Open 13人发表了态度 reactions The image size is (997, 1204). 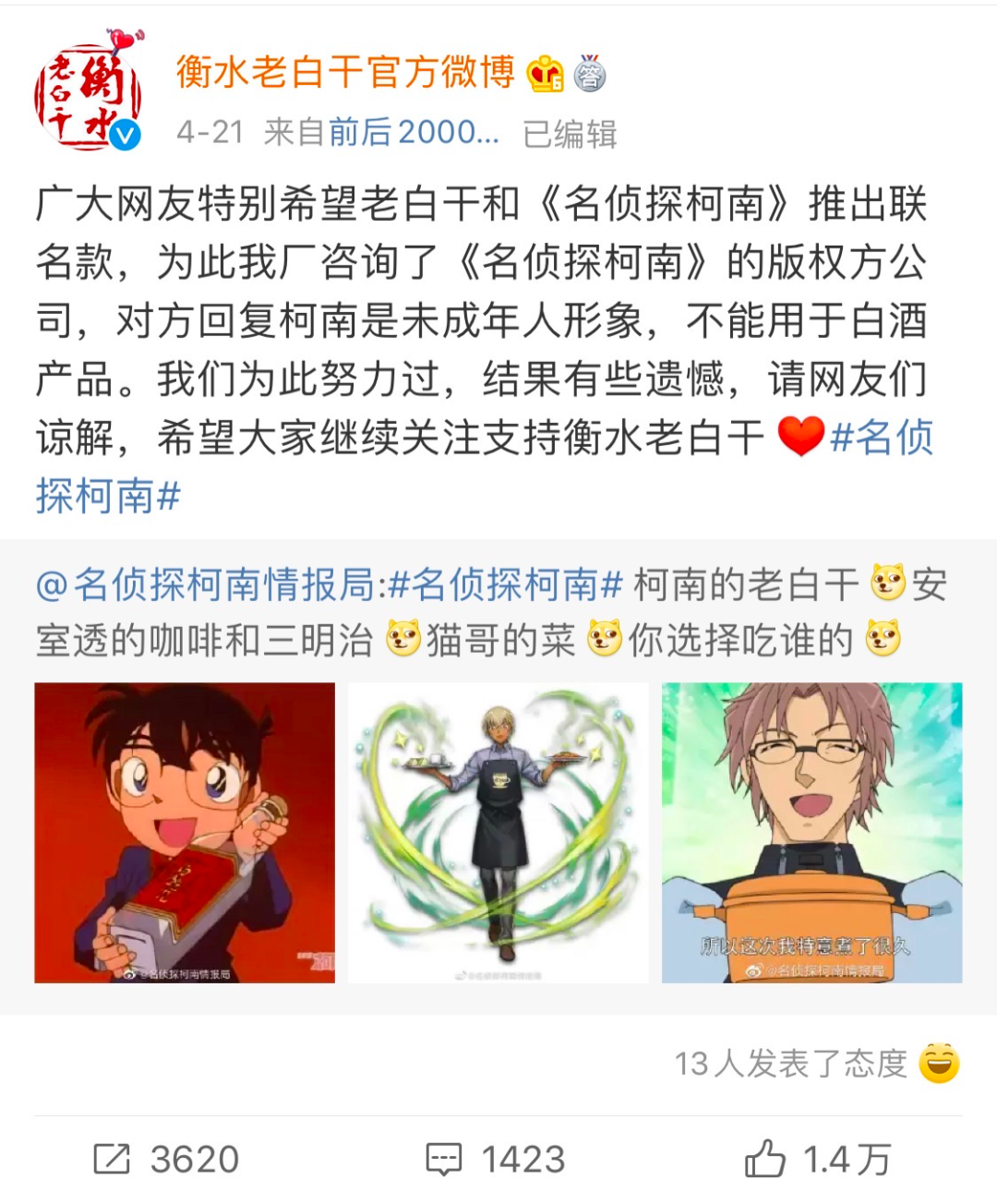817,1064
